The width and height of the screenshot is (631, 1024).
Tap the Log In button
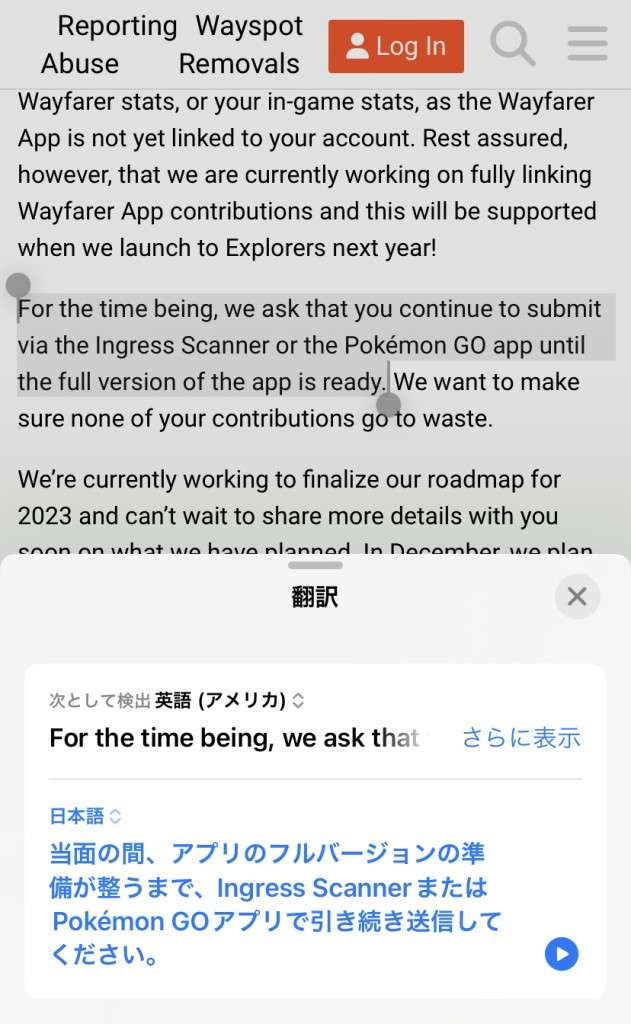396,46
